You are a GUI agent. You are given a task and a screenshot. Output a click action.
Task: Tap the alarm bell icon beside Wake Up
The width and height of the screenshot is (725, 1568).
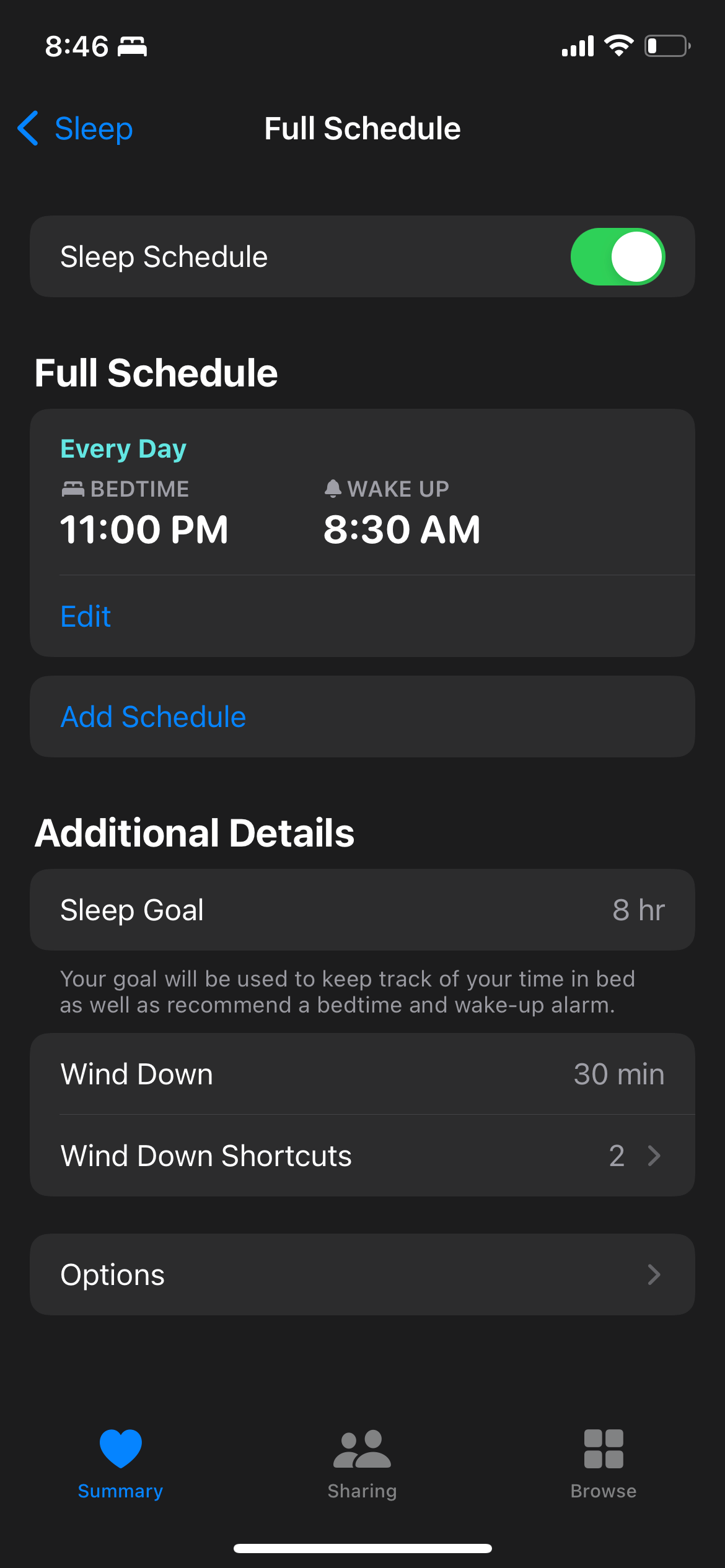pyautogui.click(x=333, y=488)
